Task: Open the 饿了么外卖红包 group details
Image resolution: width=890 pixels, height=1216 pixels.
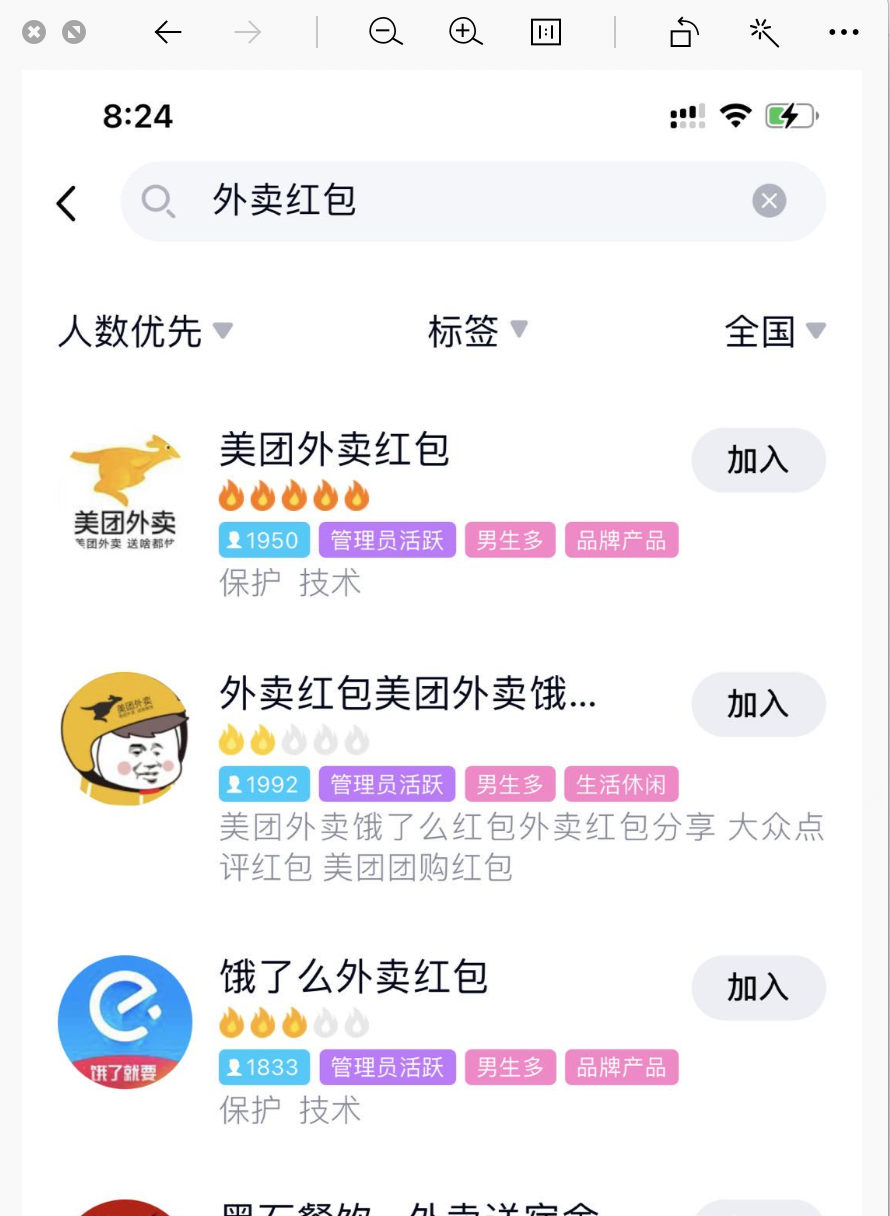Action: (x=353, y=977)
